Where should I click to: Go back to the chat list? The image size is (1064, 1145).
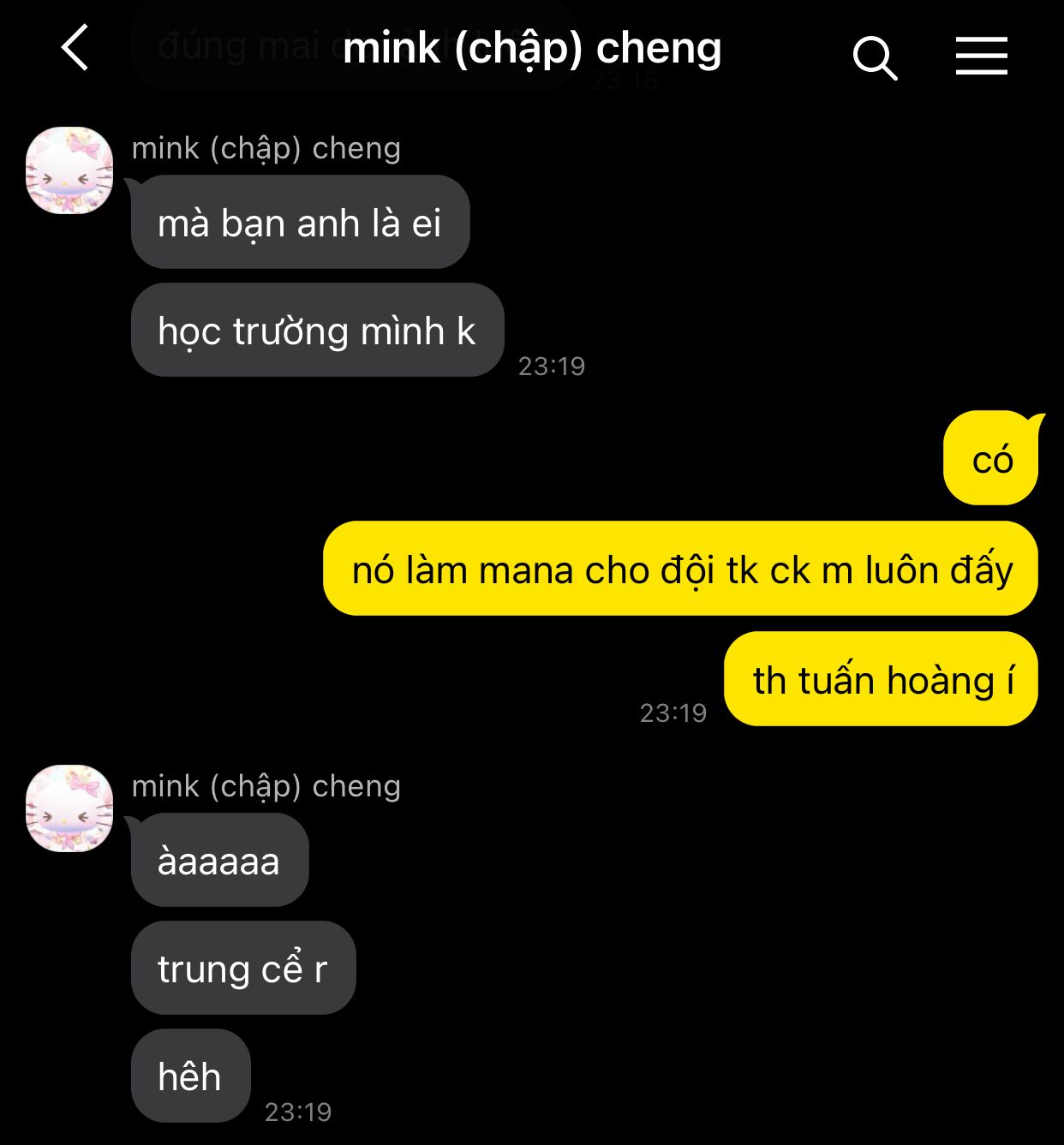pos(75,48)
